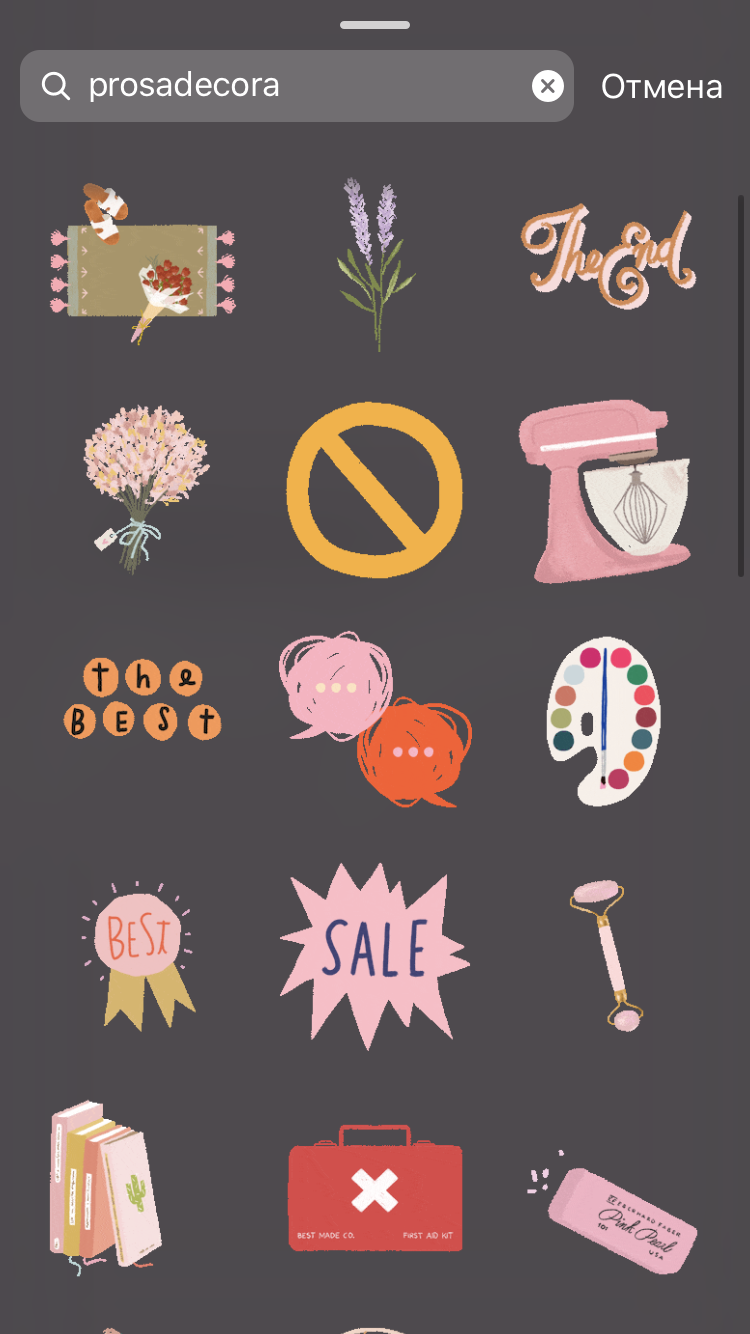Tap Отмена to cancel search
This screenshot has width=750, height=1334.
(x=661, y=87)
